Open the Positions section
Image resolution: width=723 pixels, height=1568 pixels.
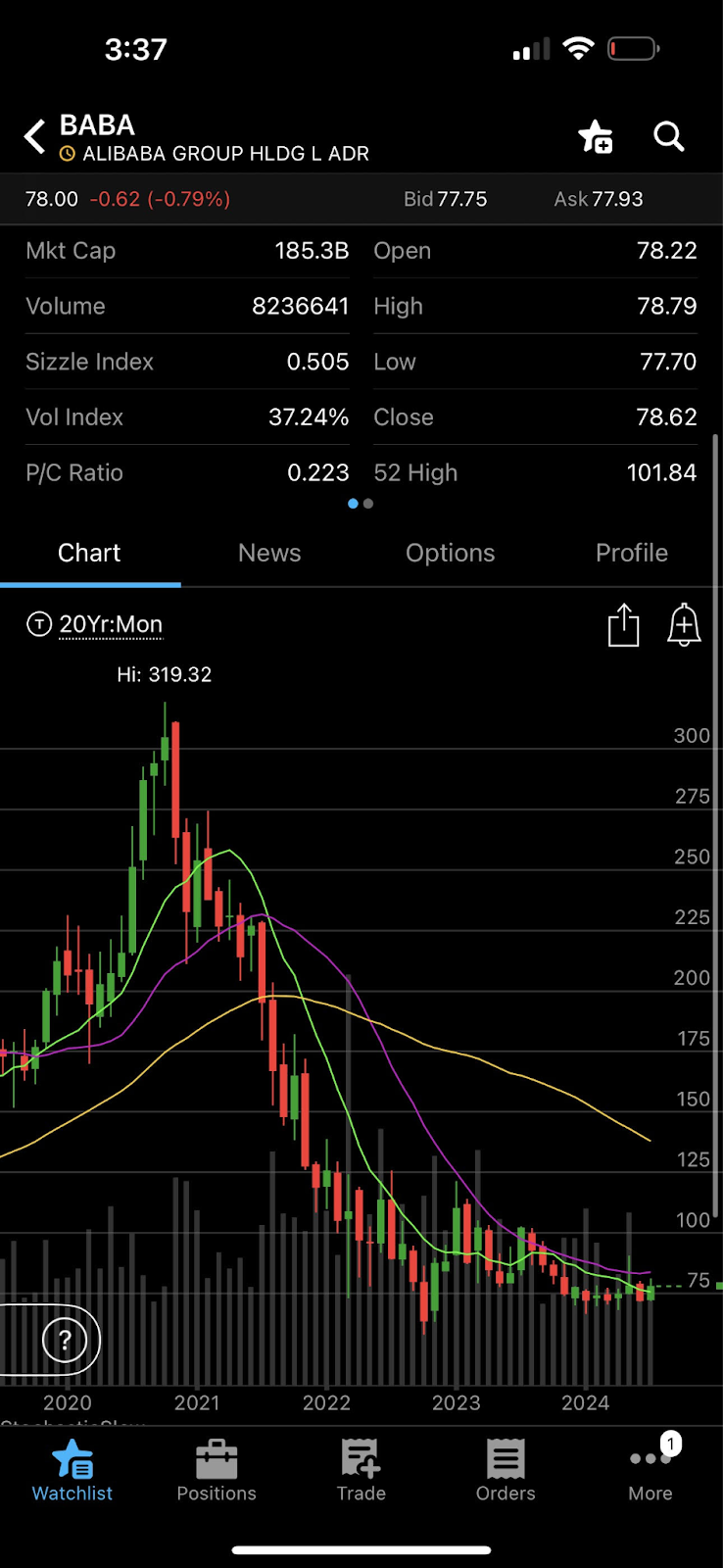coord(217,1471)
